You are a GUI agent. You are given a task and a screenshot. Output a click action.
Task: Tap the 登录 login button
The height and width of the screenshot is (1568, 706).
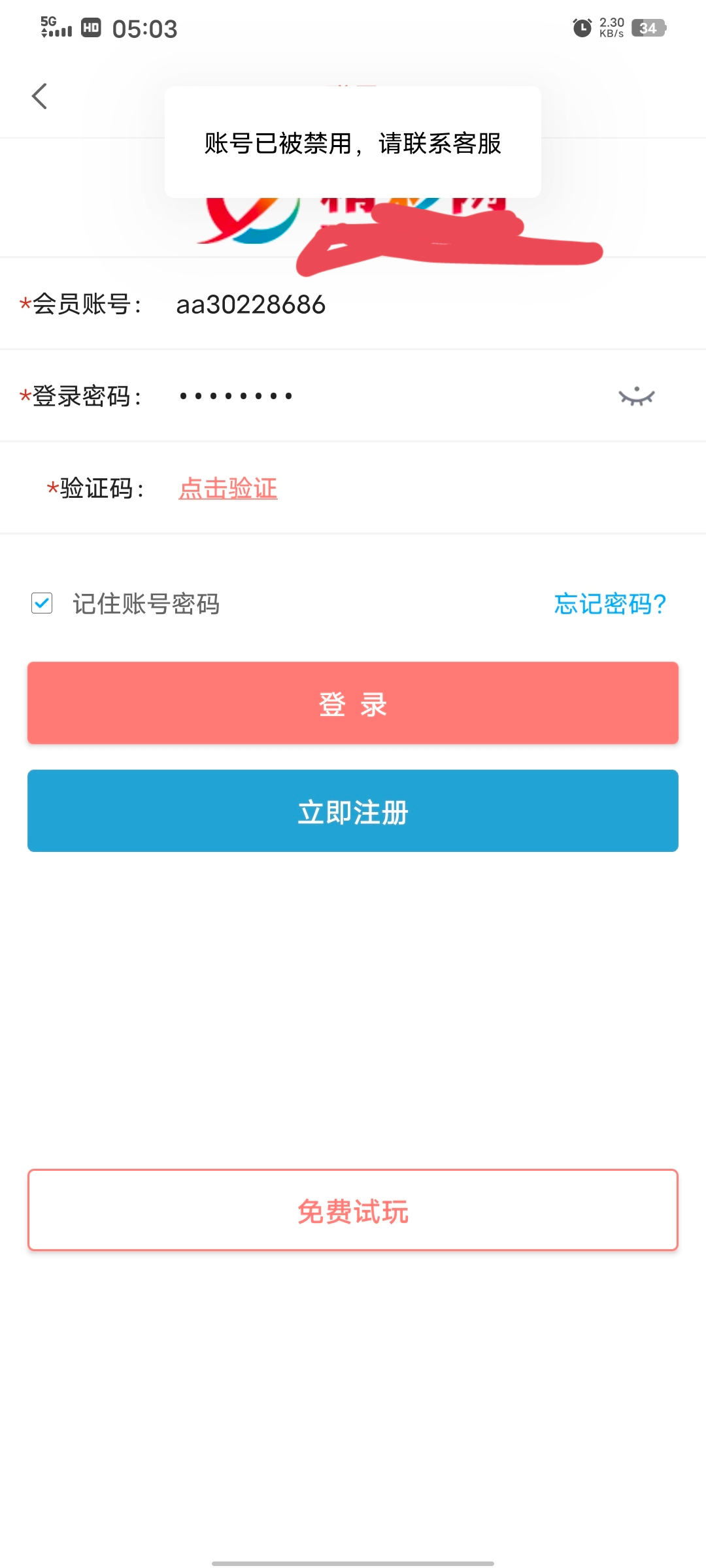tap(353, 703)
